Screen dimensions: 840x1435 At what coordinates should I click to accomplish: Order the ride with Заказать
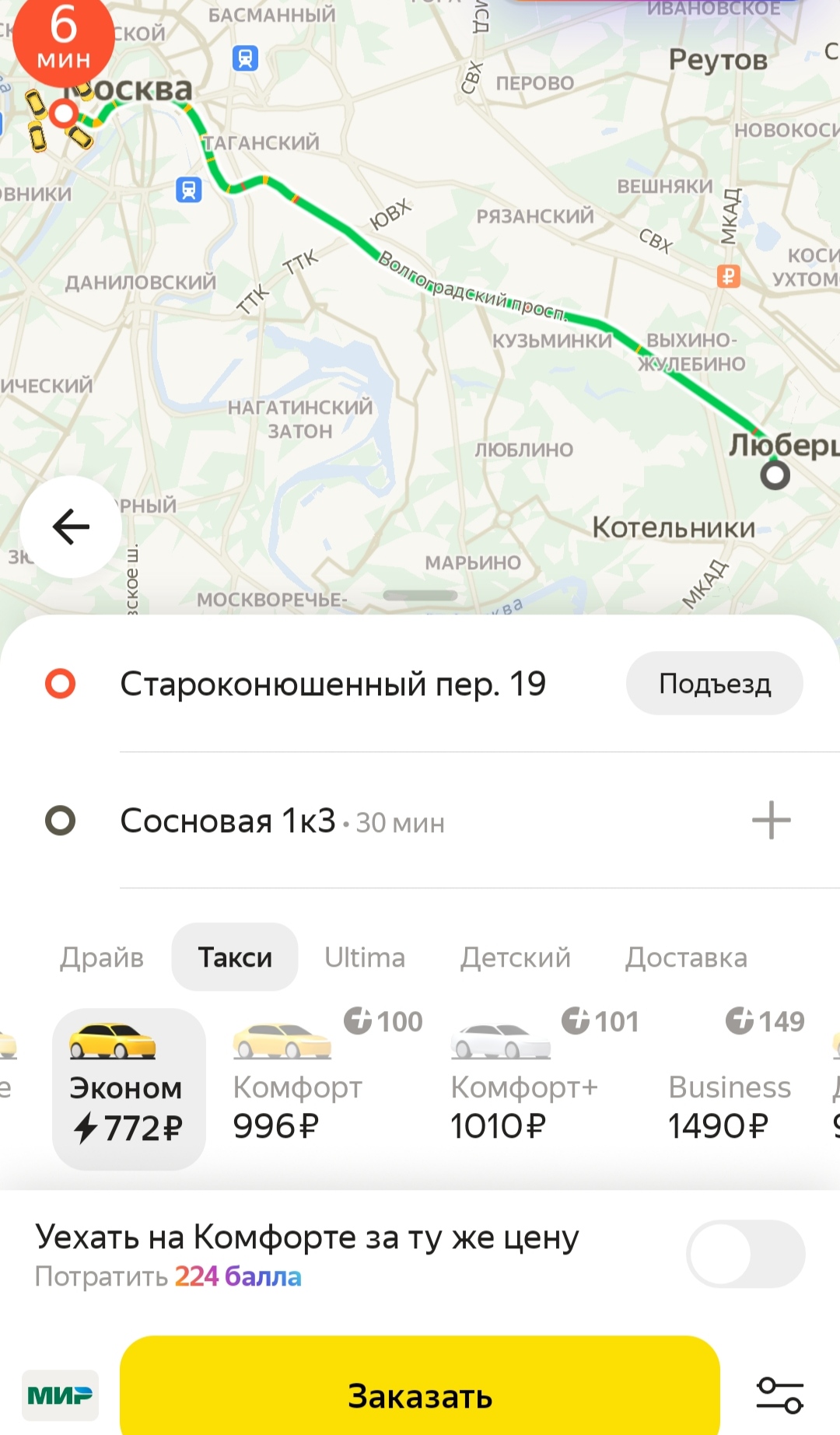(x=420, y=1395)
